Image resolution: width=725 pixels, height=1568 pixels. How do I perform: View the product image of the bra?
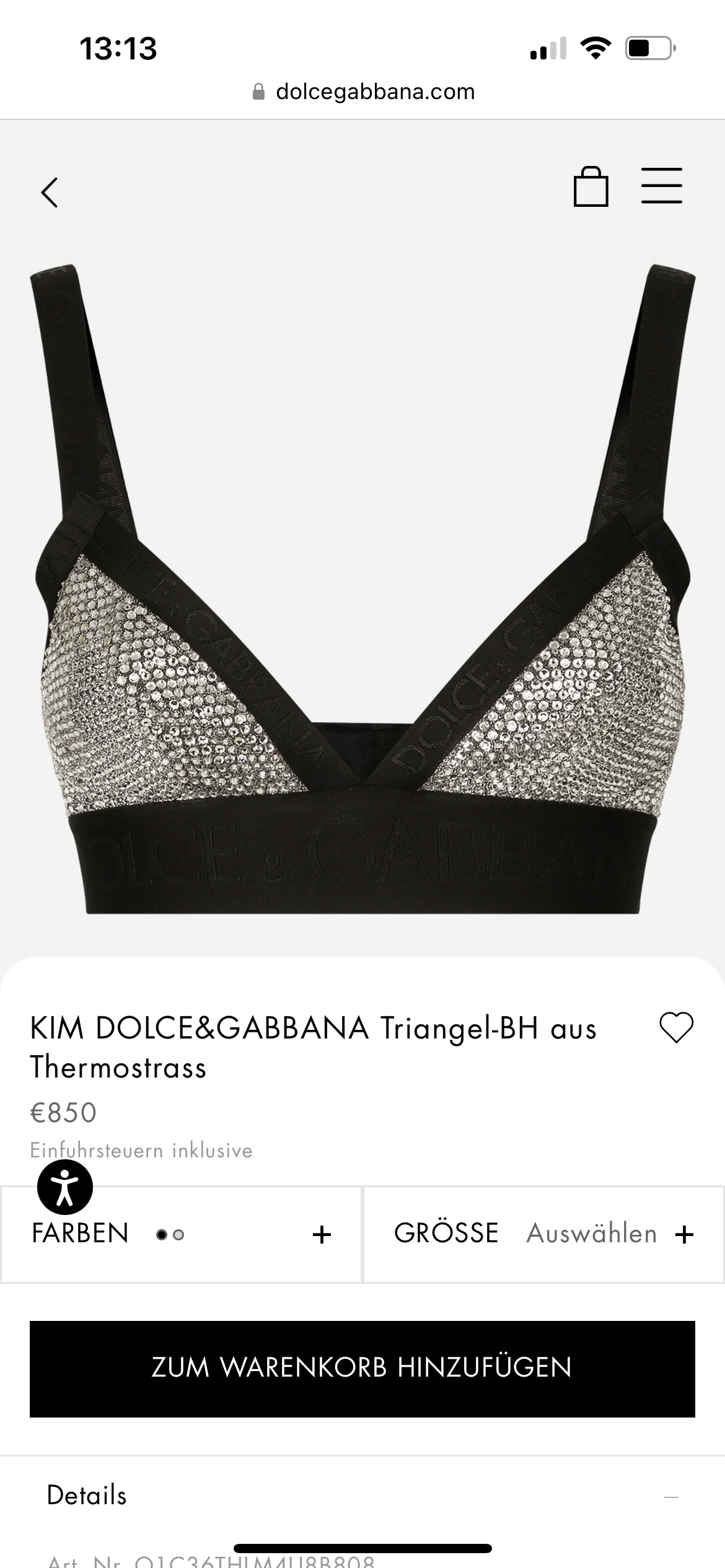coord(362,588)
